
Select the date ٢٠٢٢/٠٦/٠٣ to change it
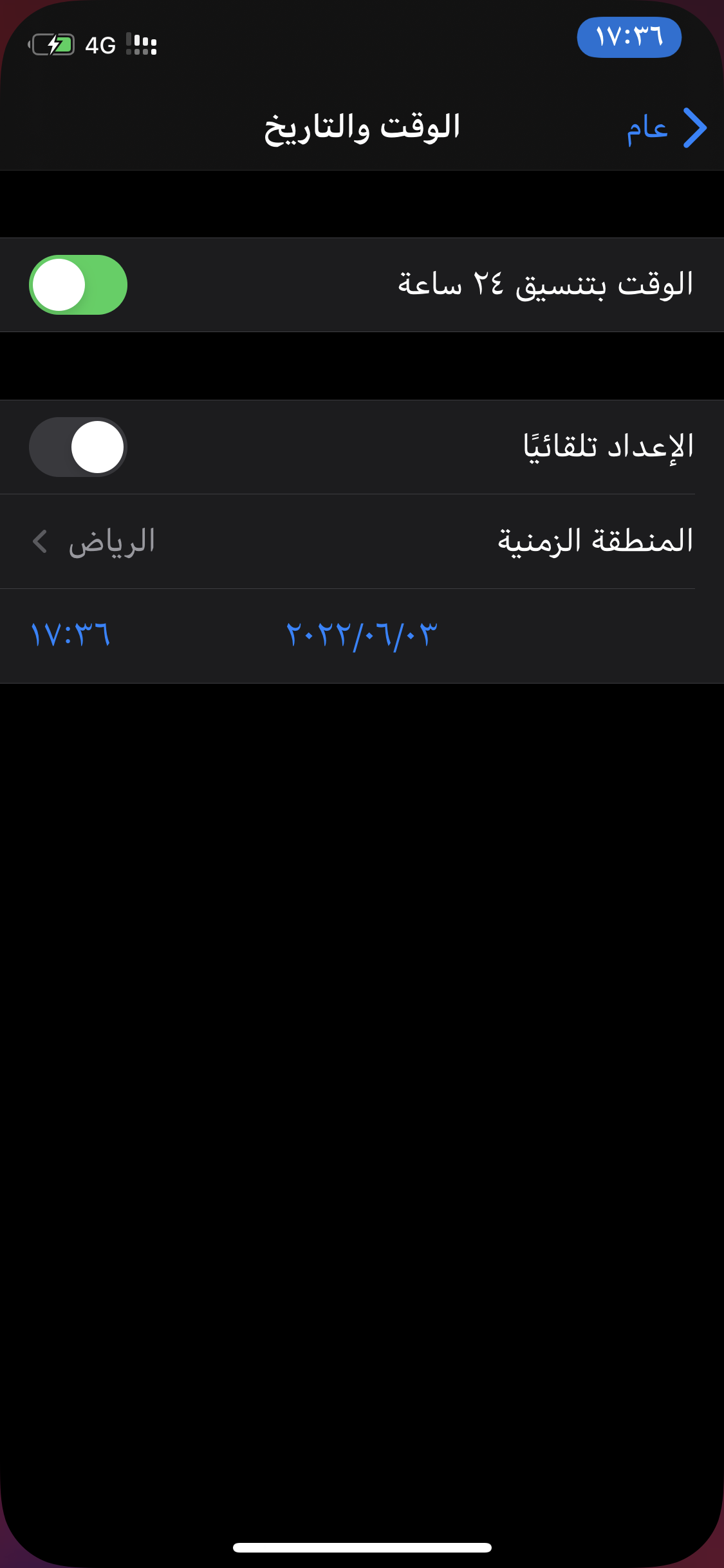pos(362,636)
